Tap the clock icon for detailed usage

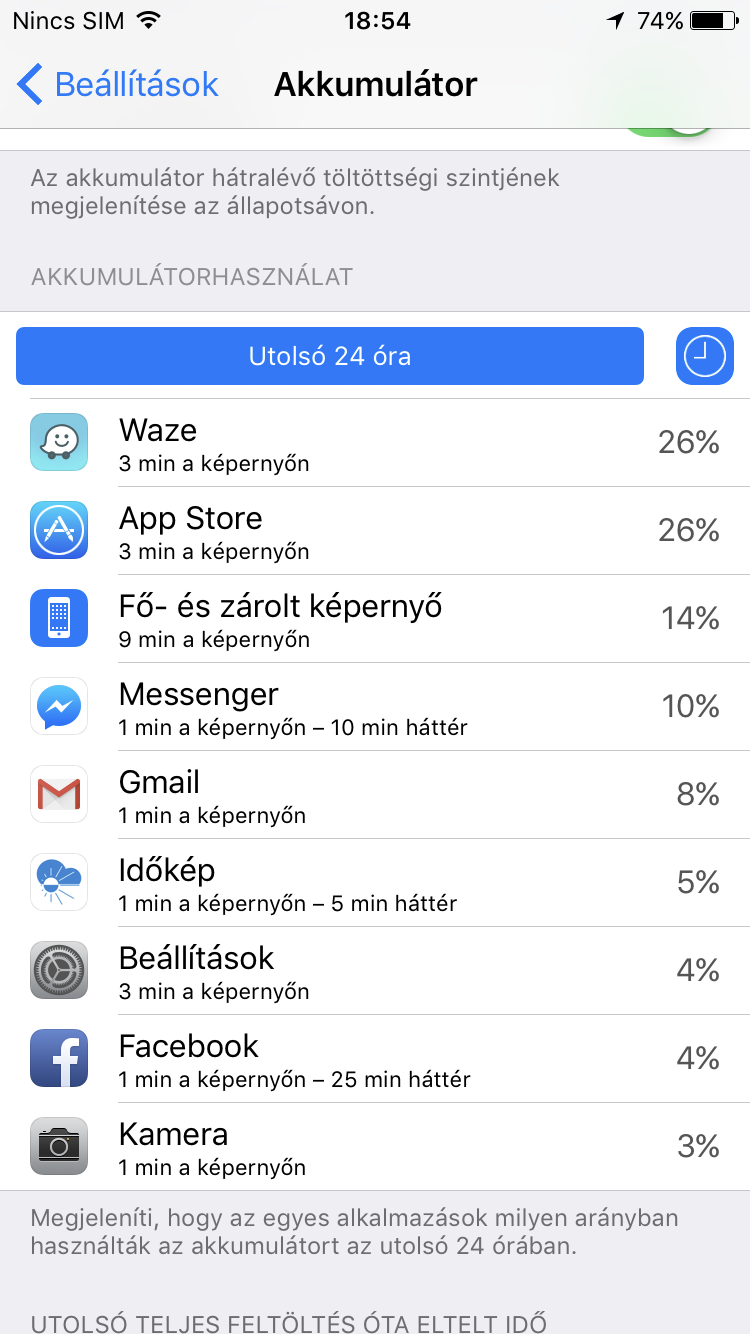[704, 356]
